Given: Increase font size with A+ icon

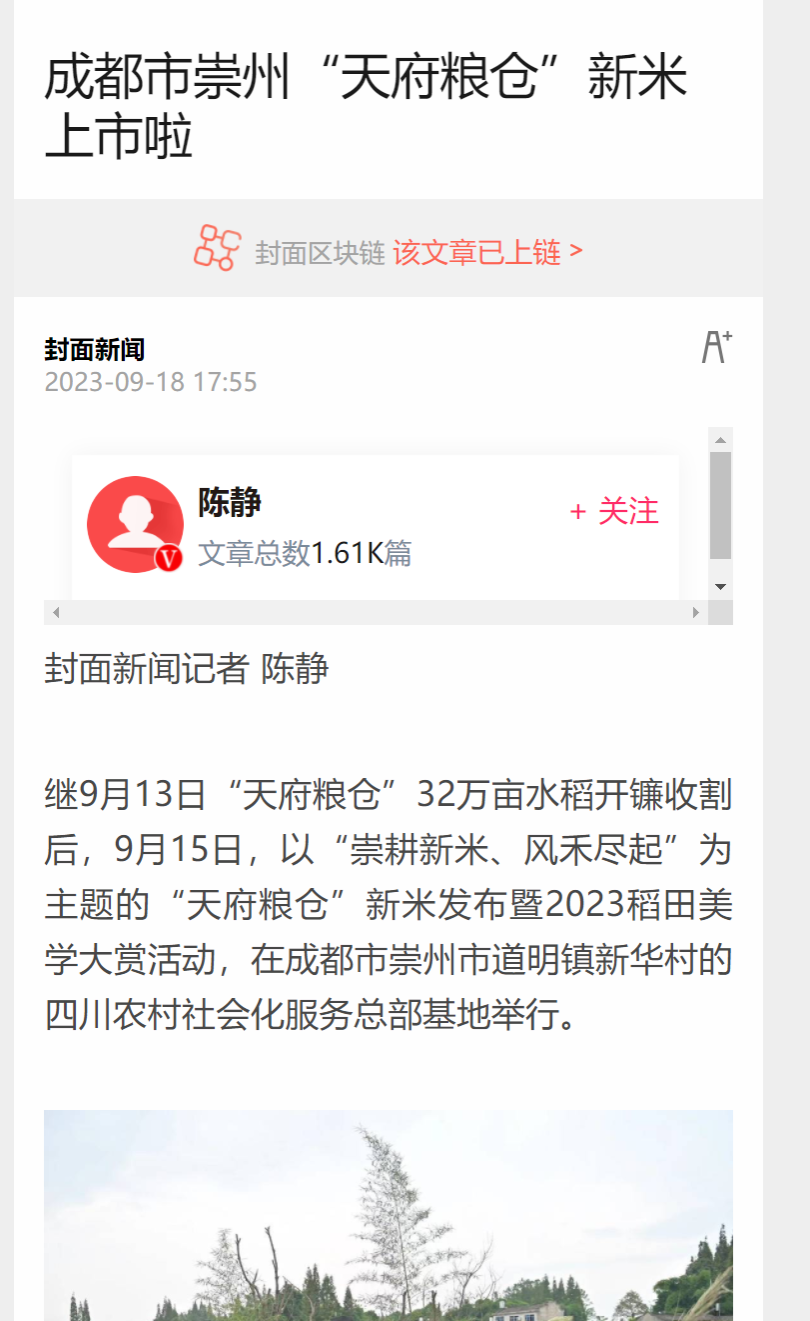Looking at the screenshot, I should tap(716, 346).
